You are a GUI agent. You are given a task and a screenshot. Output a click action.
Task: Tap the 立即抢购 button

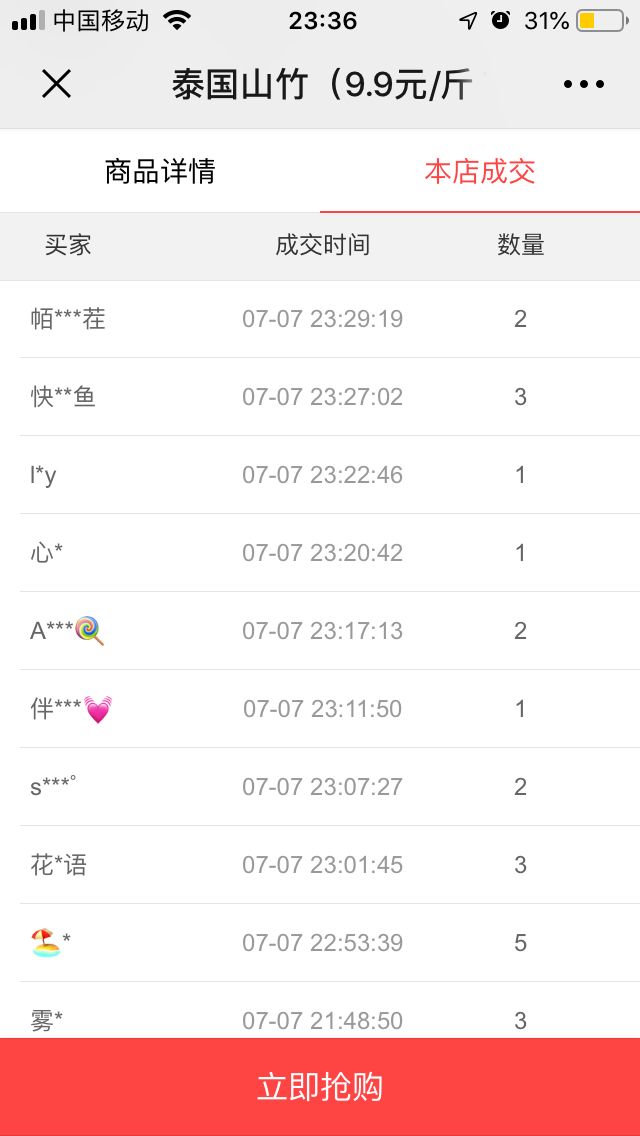pos(320,1087)
